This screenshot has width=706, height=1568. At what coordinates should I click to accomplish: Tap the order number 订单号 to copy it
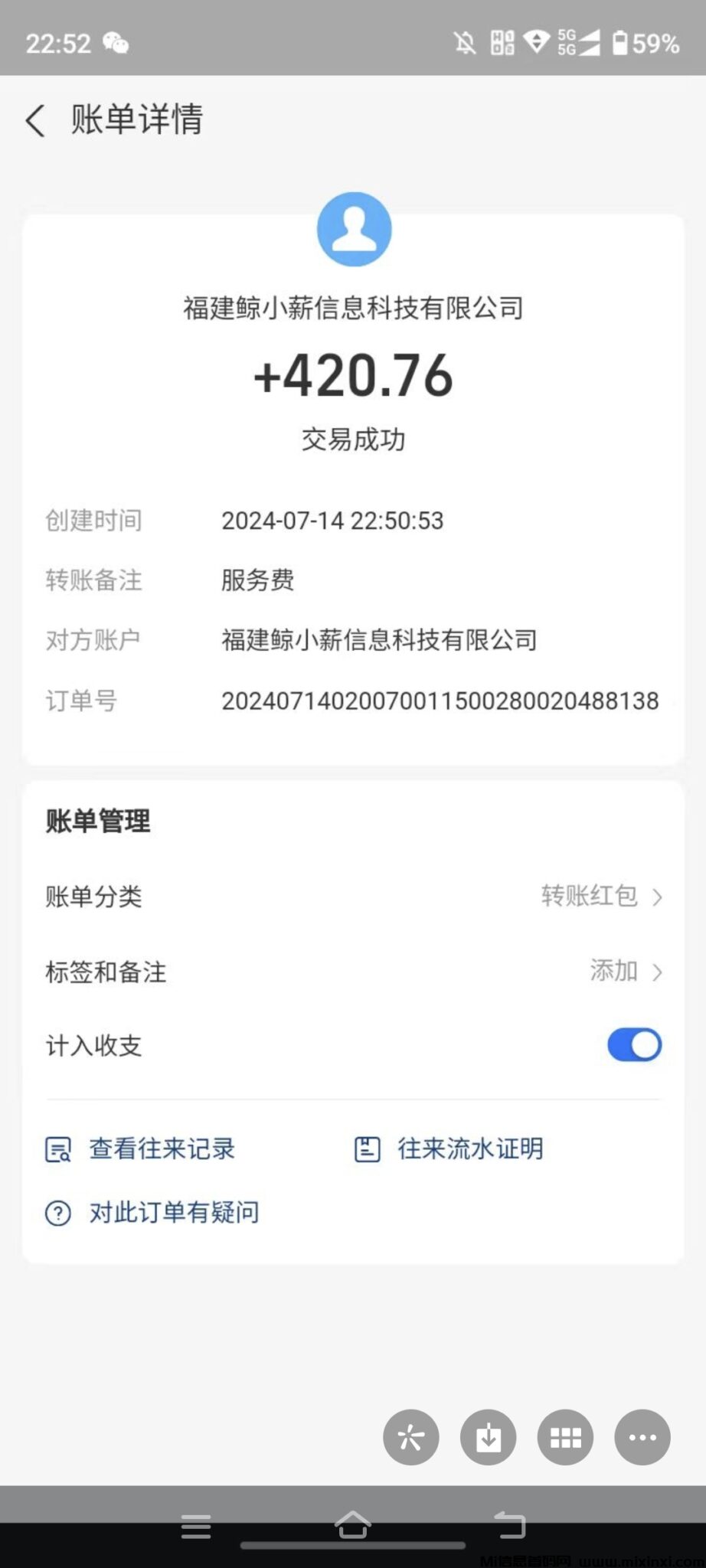click(x=440, y=700)
